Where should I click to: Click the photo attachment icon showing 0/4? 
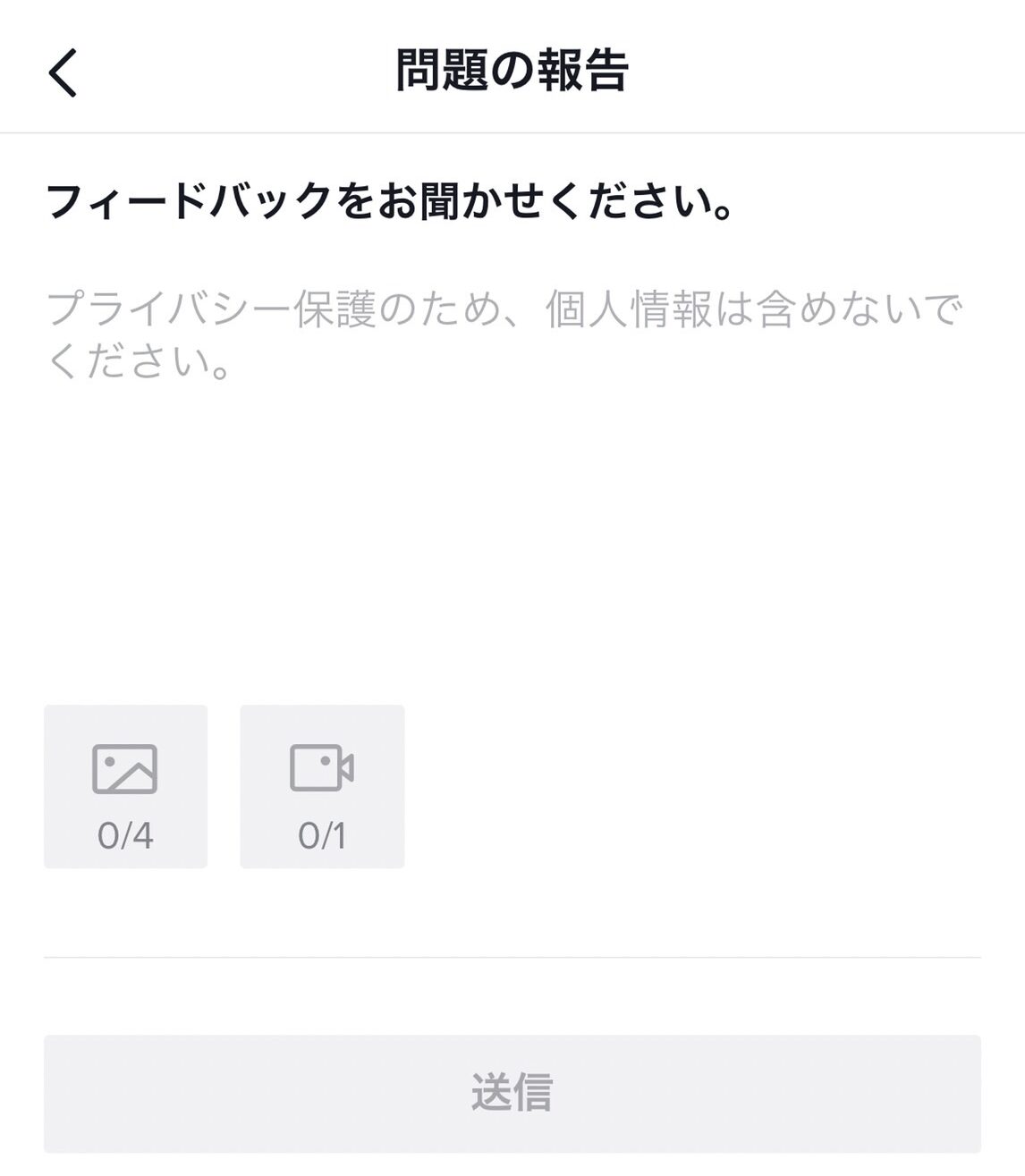point(125,769)
